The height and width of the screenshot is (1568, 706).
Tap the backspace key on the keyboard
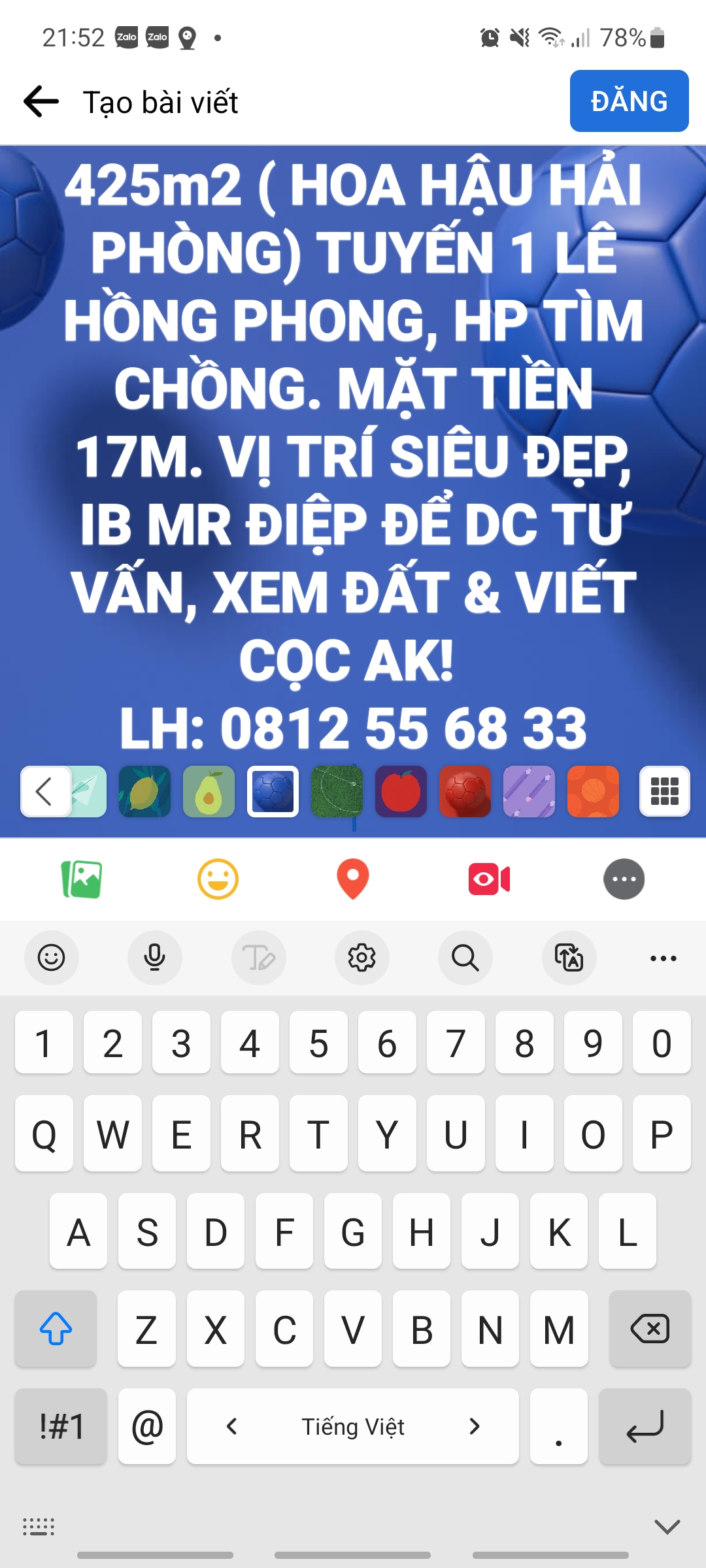coord(650,1328)
